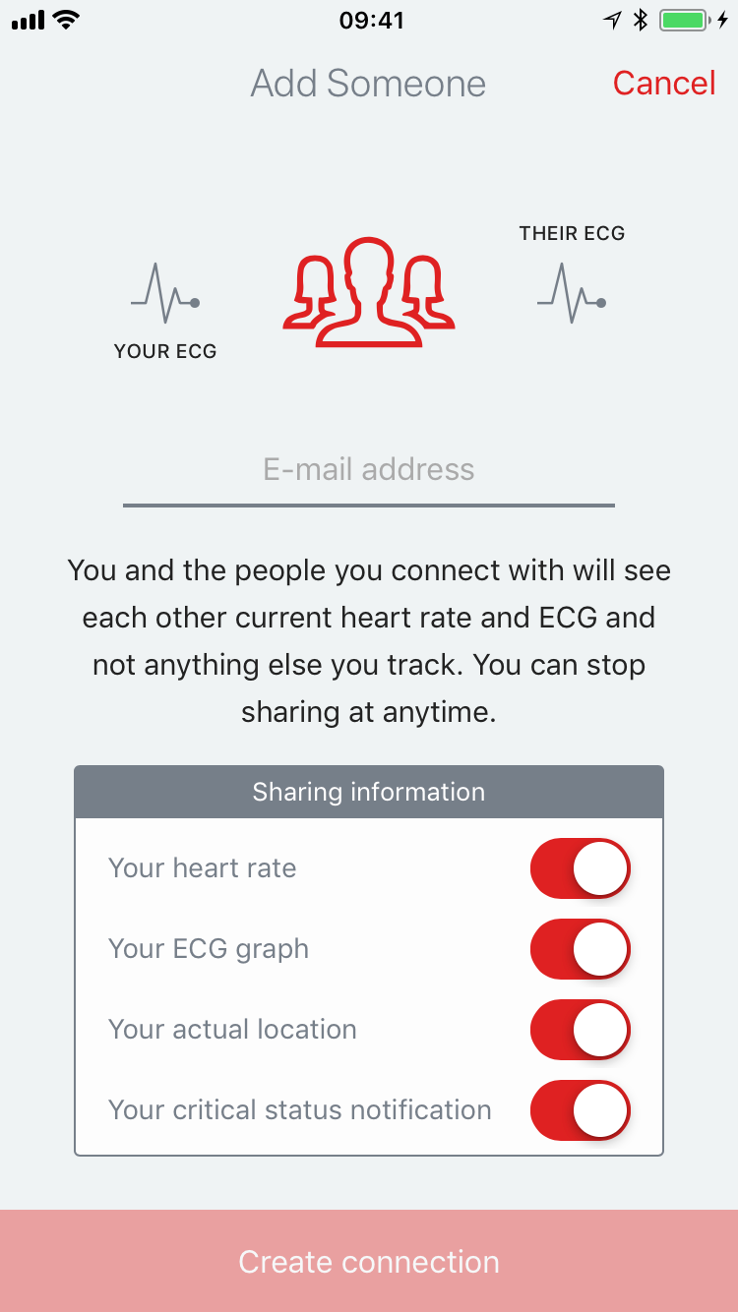Focus the E-mail address field
738x1312 pixels.
tap(368, 470)
